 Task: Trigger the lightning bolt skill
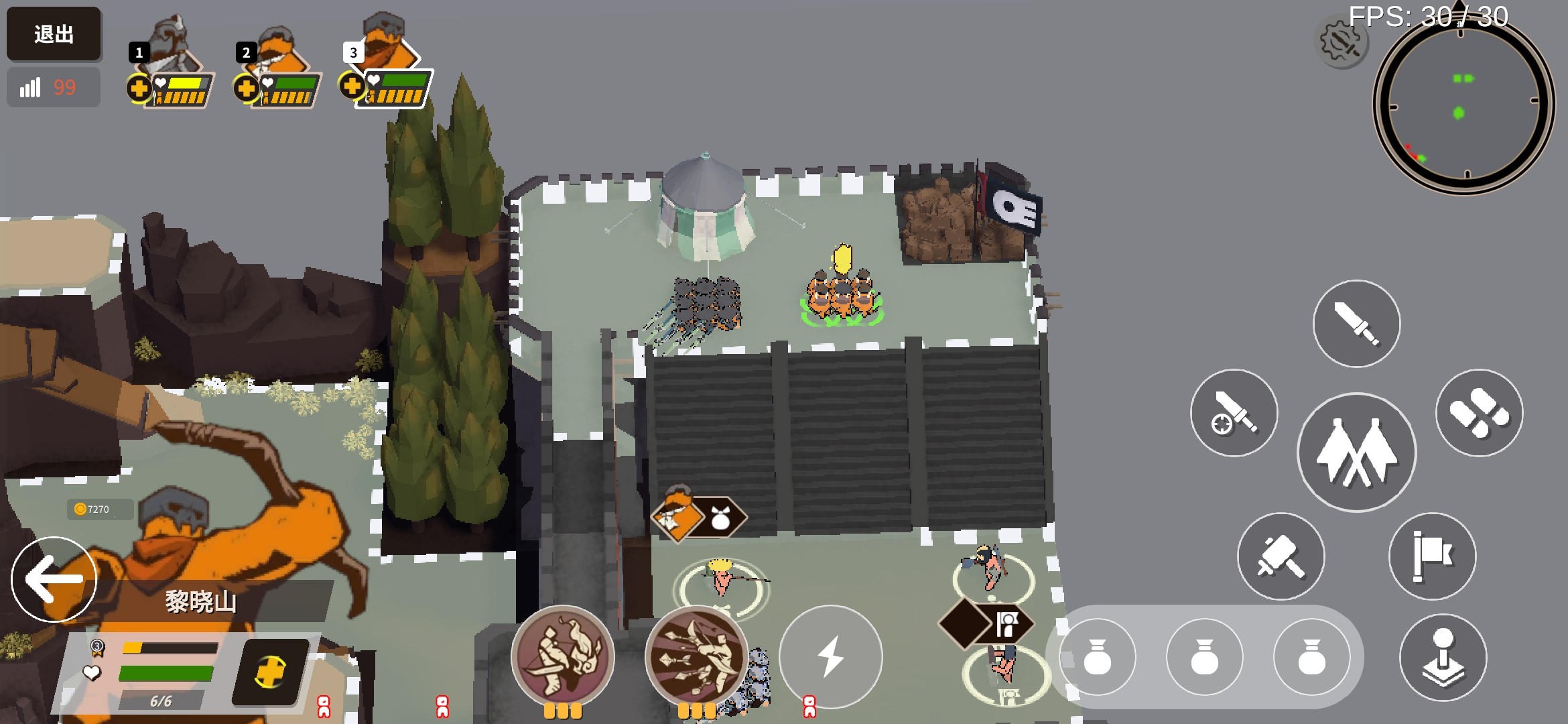[x=830, y=657]
